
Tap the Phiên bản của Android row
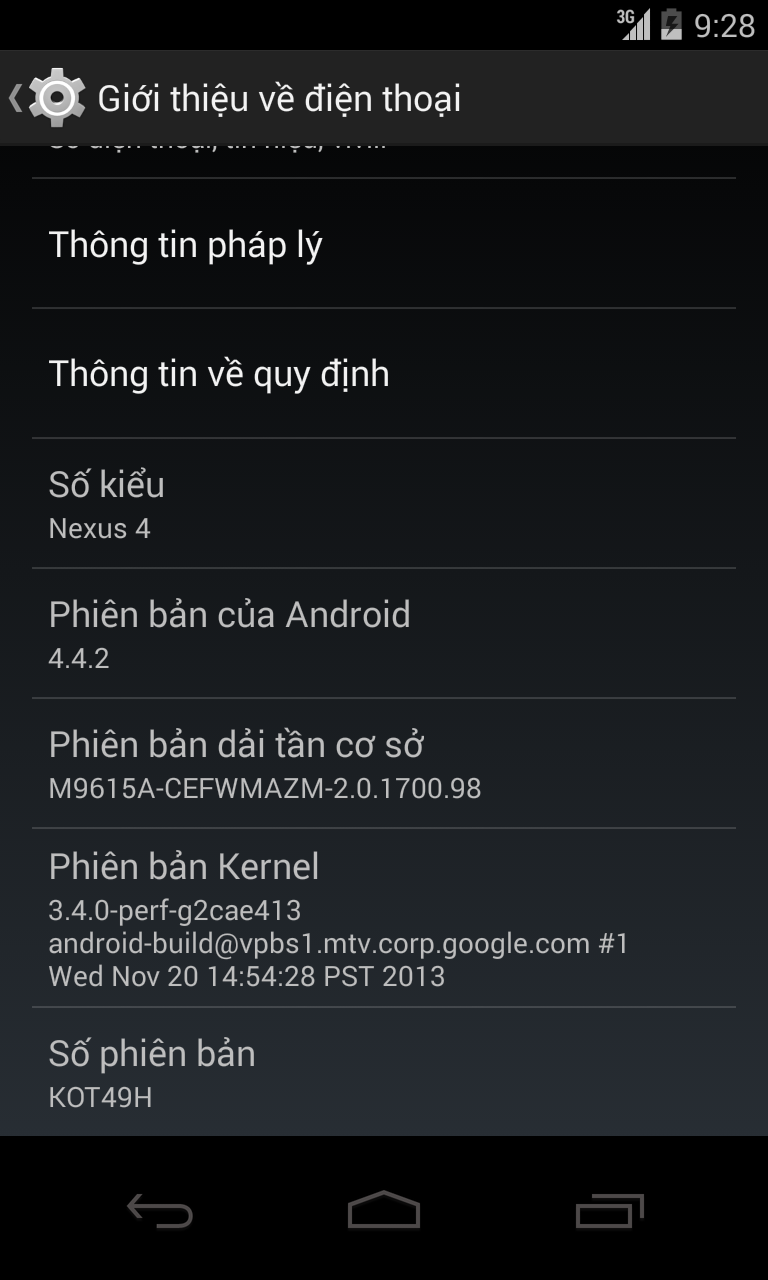pos(384,633)
